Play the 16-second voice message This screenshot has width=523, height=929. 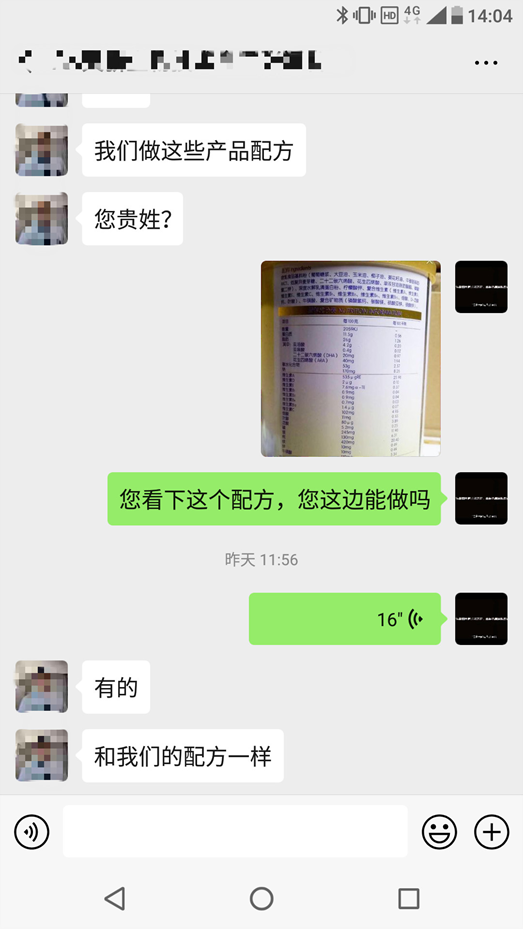(x=345, y=619)
